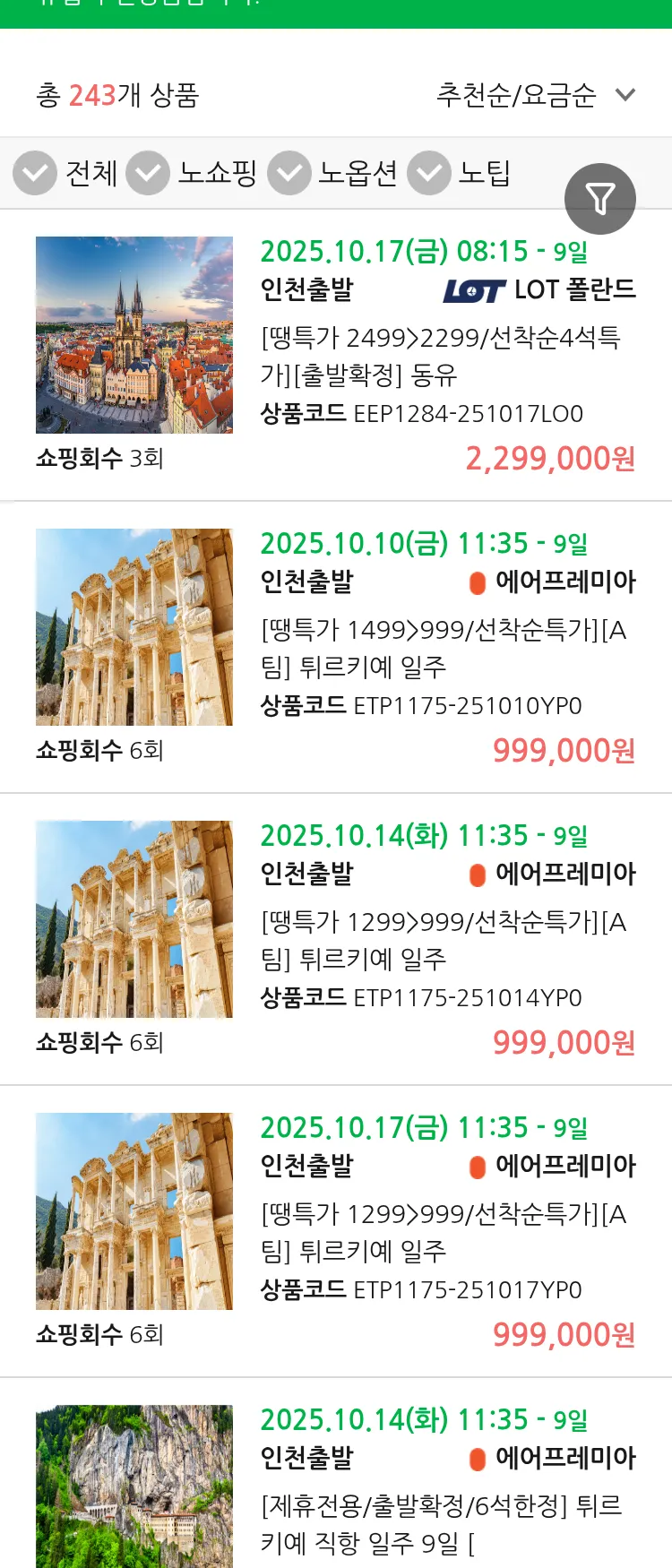Click the LOT 폴란드 airline logo

473,289
